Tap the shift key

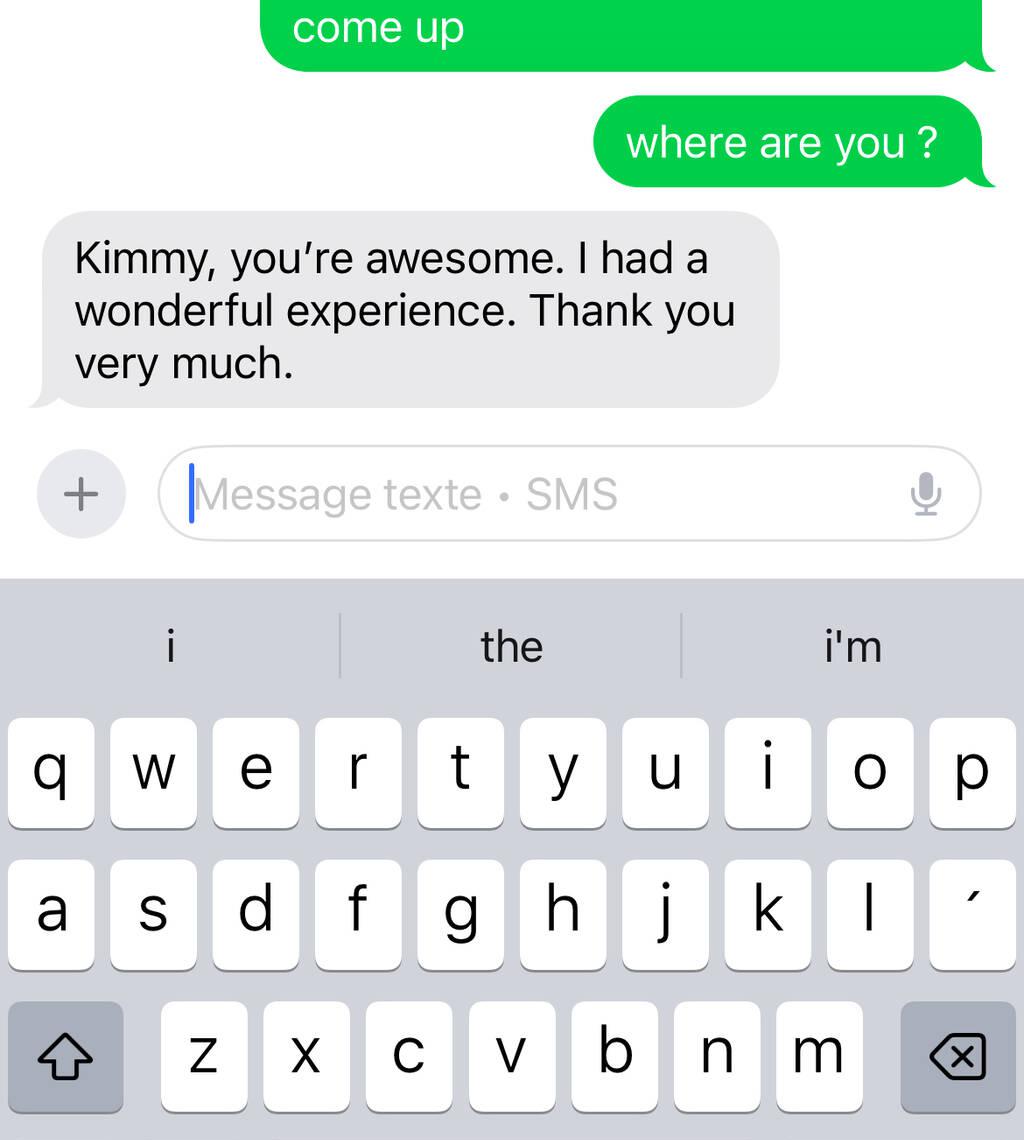tap(65, 1056)
